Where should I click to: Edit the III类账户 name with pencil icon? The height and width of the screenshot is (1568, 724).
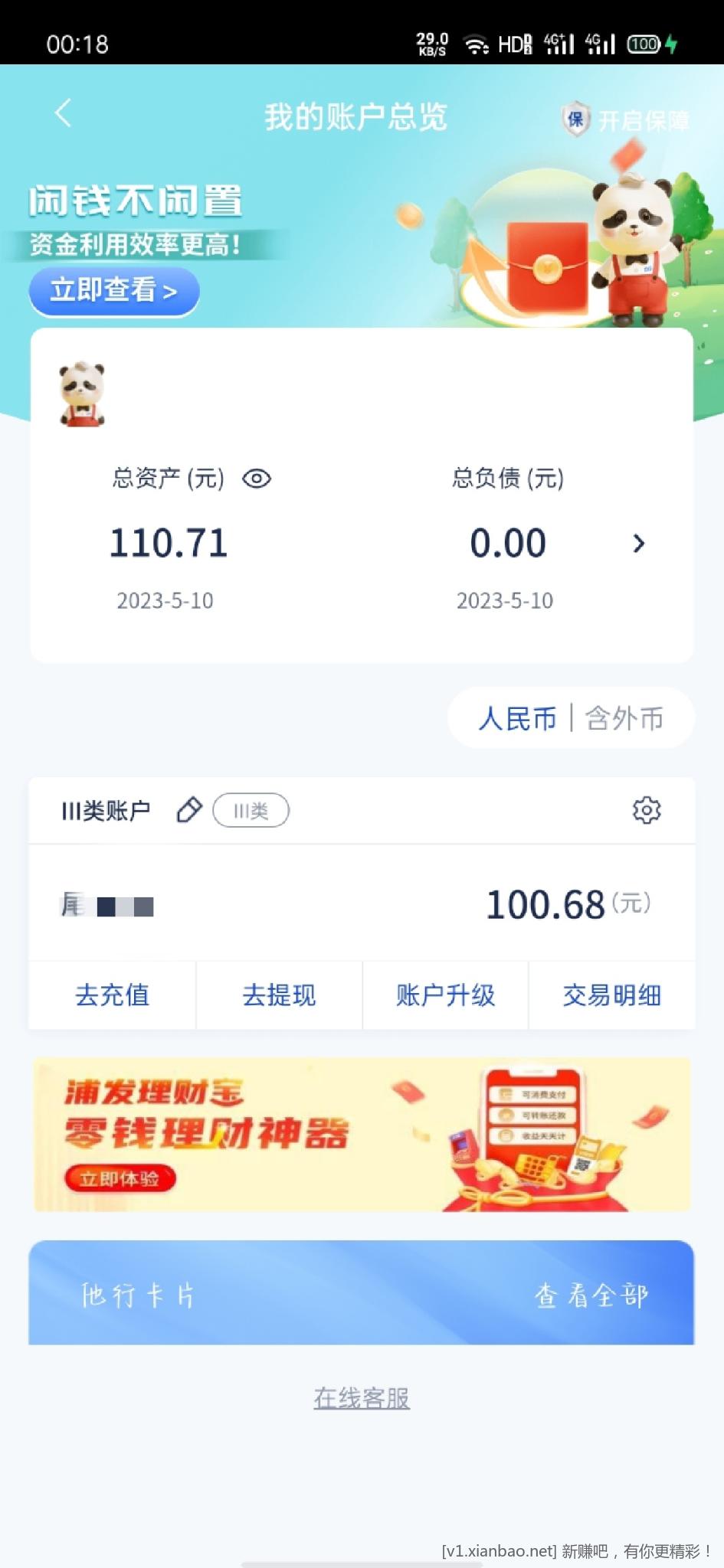click(x=189, y=810)
